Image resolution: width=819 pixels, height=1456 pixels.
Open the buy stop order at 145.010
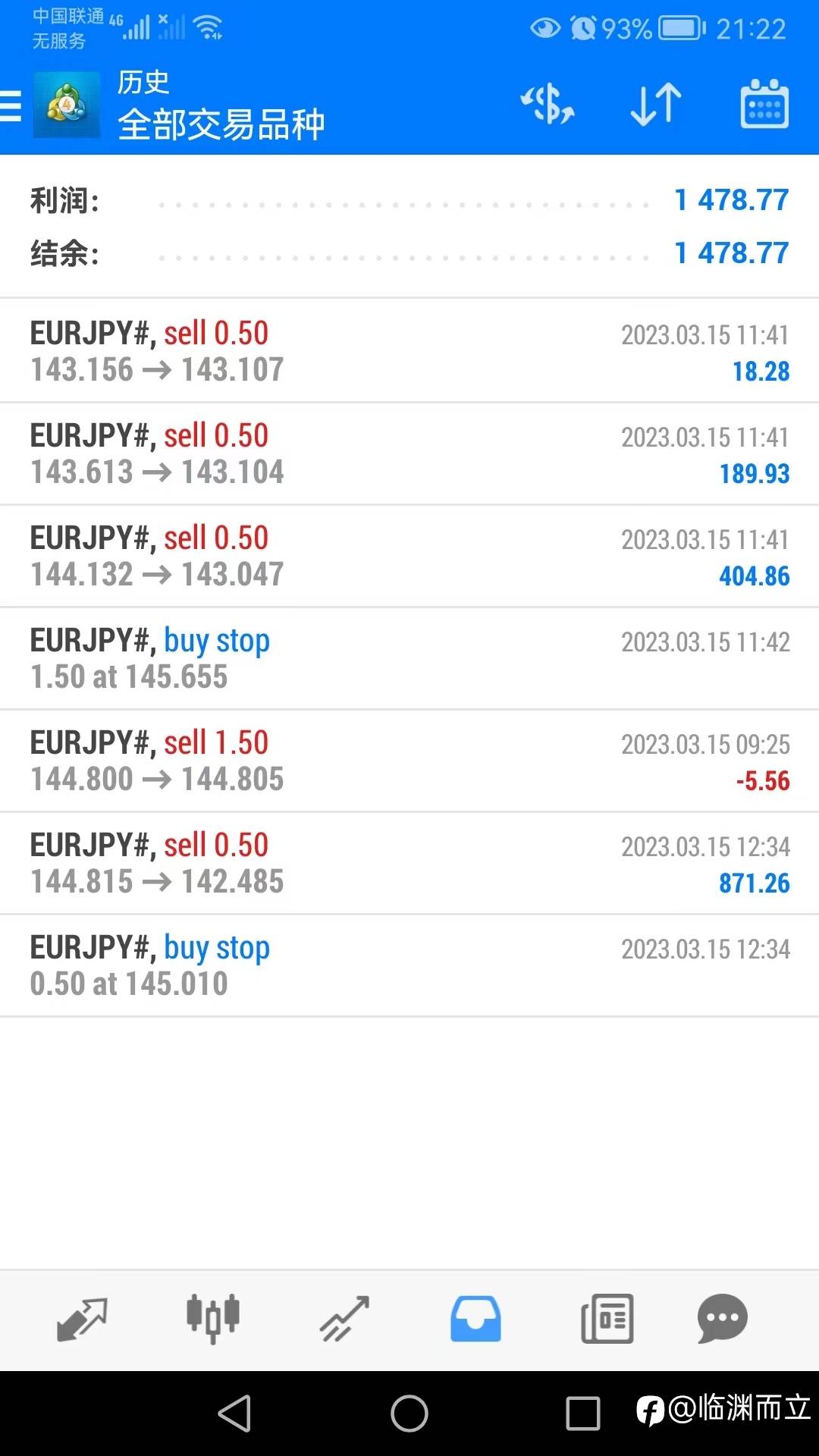click(x=409, y=965)
